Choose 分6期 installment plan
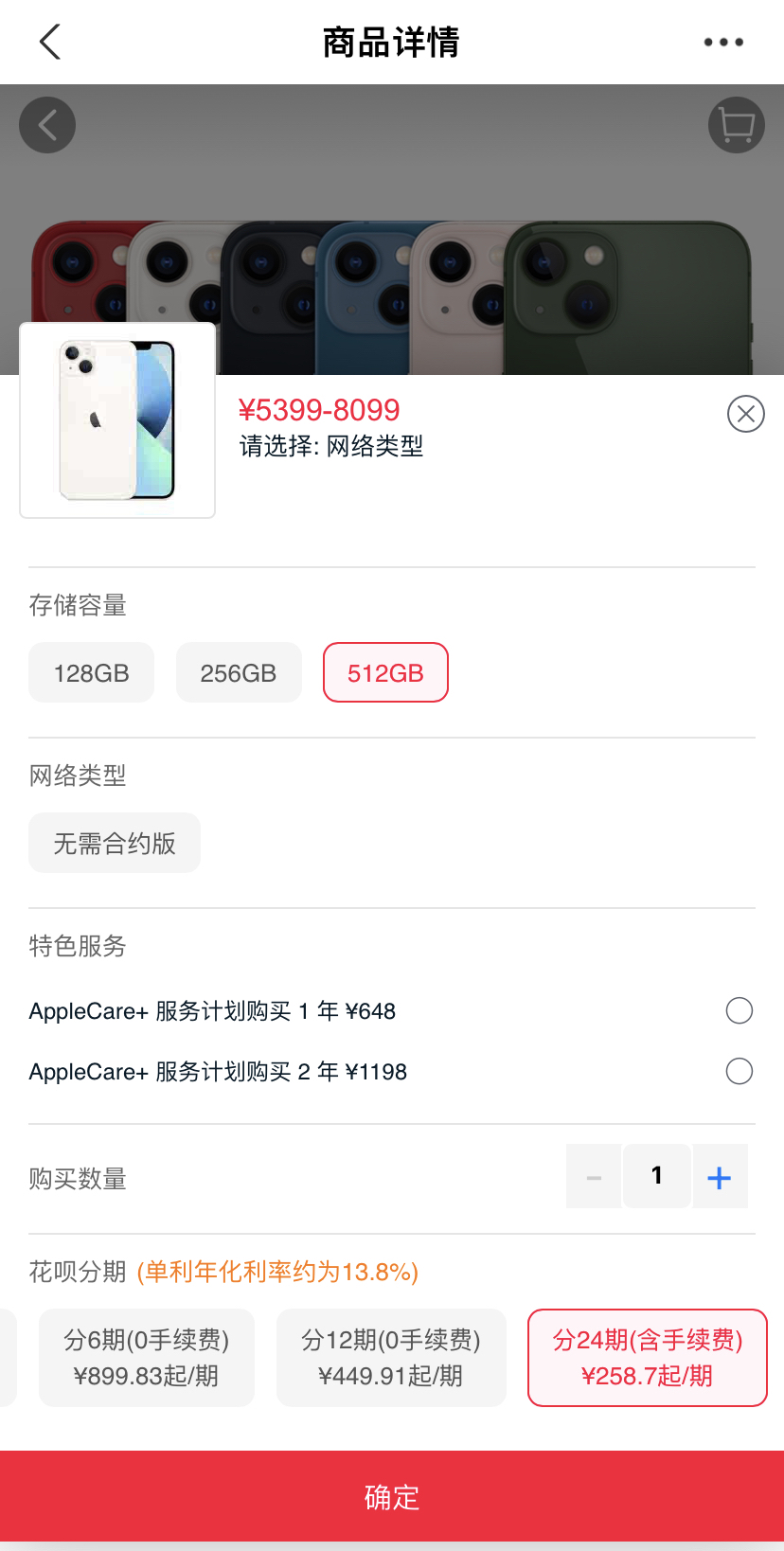This screenshot has height=1551, width=784. click(x=147, y=1358)
